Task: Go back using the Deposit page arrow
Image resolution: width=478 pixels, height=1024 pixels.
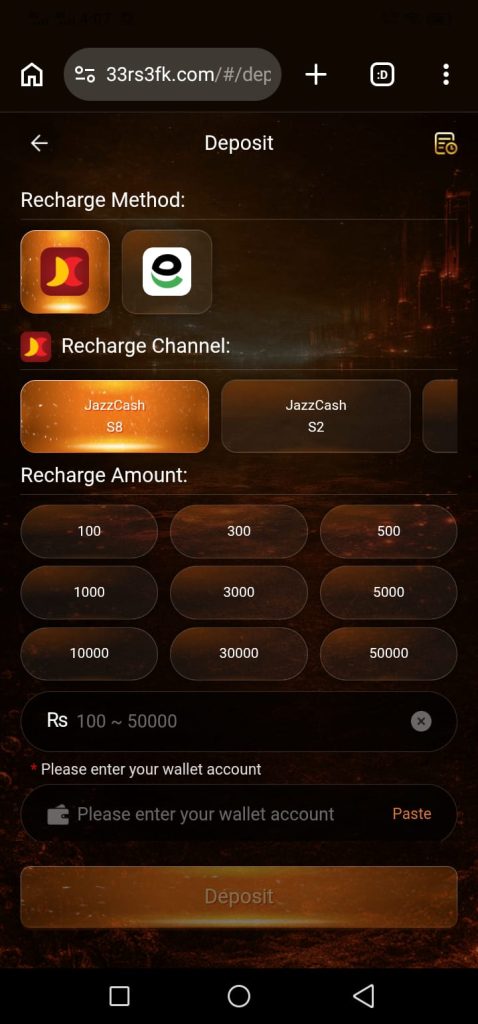Action: [39, 143]
